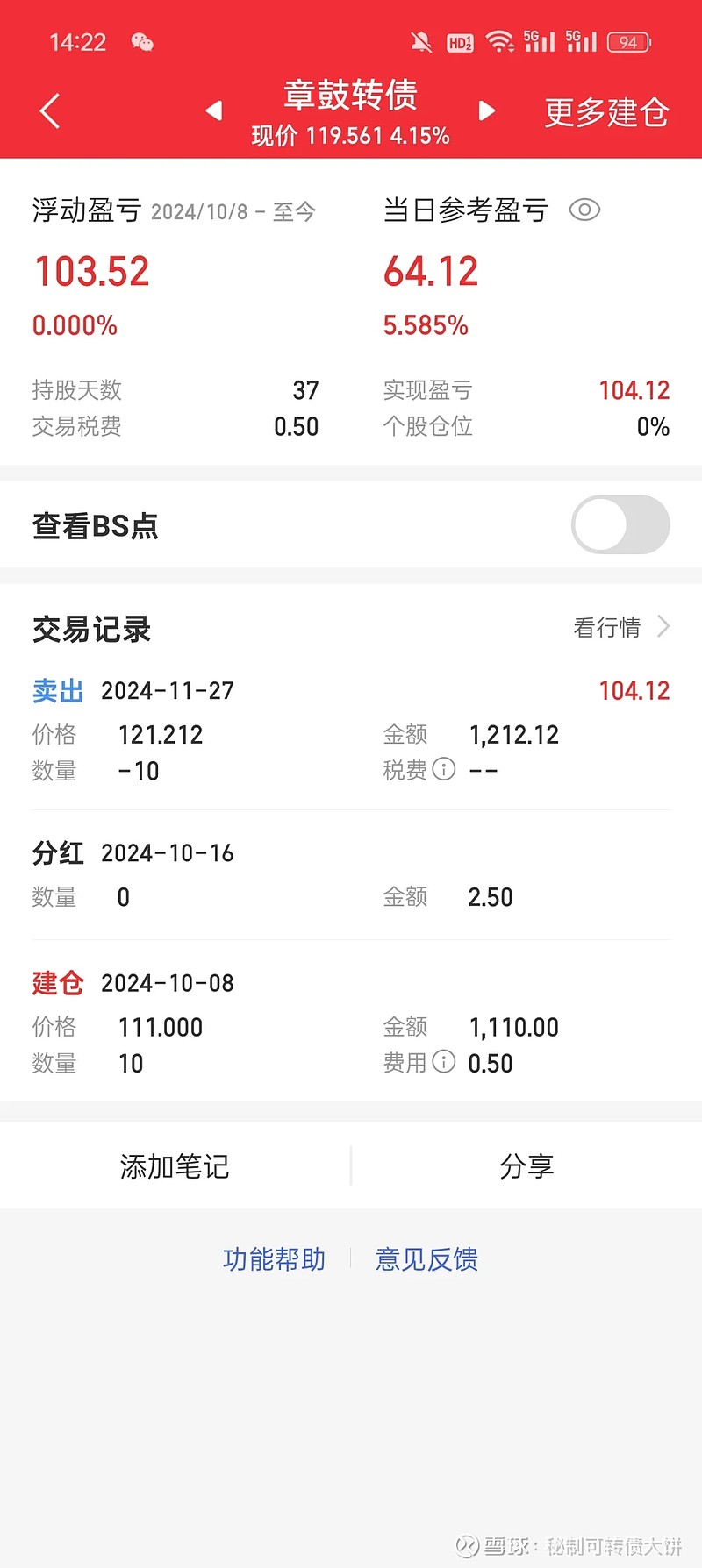This screenshot has width=702, height=1568.
Task: Open the 意见反馈 feedback page
Action: coord(426,1258)
